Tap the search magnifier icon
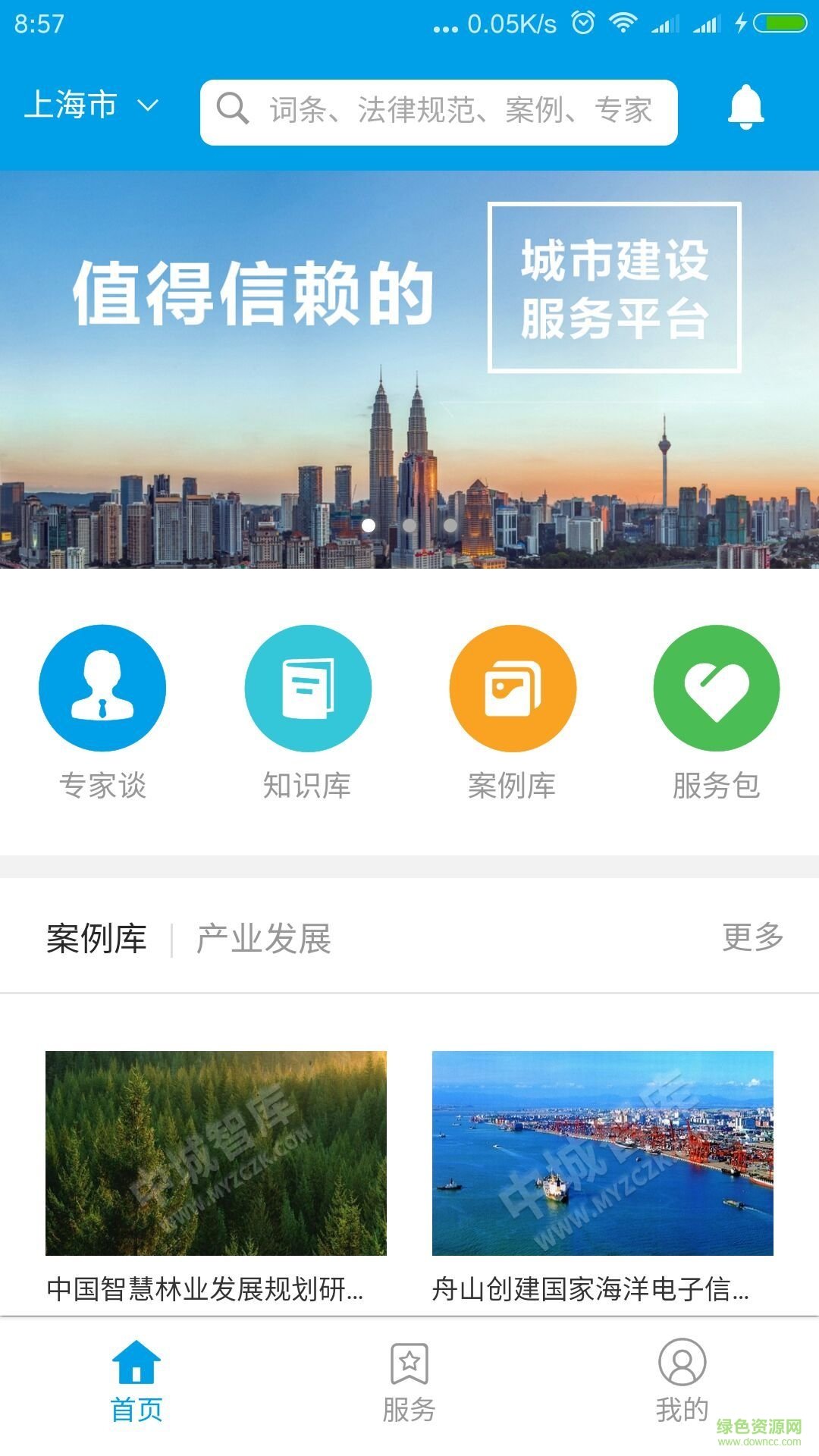Viewport: 819px width, 1456px height. [234, 111]
